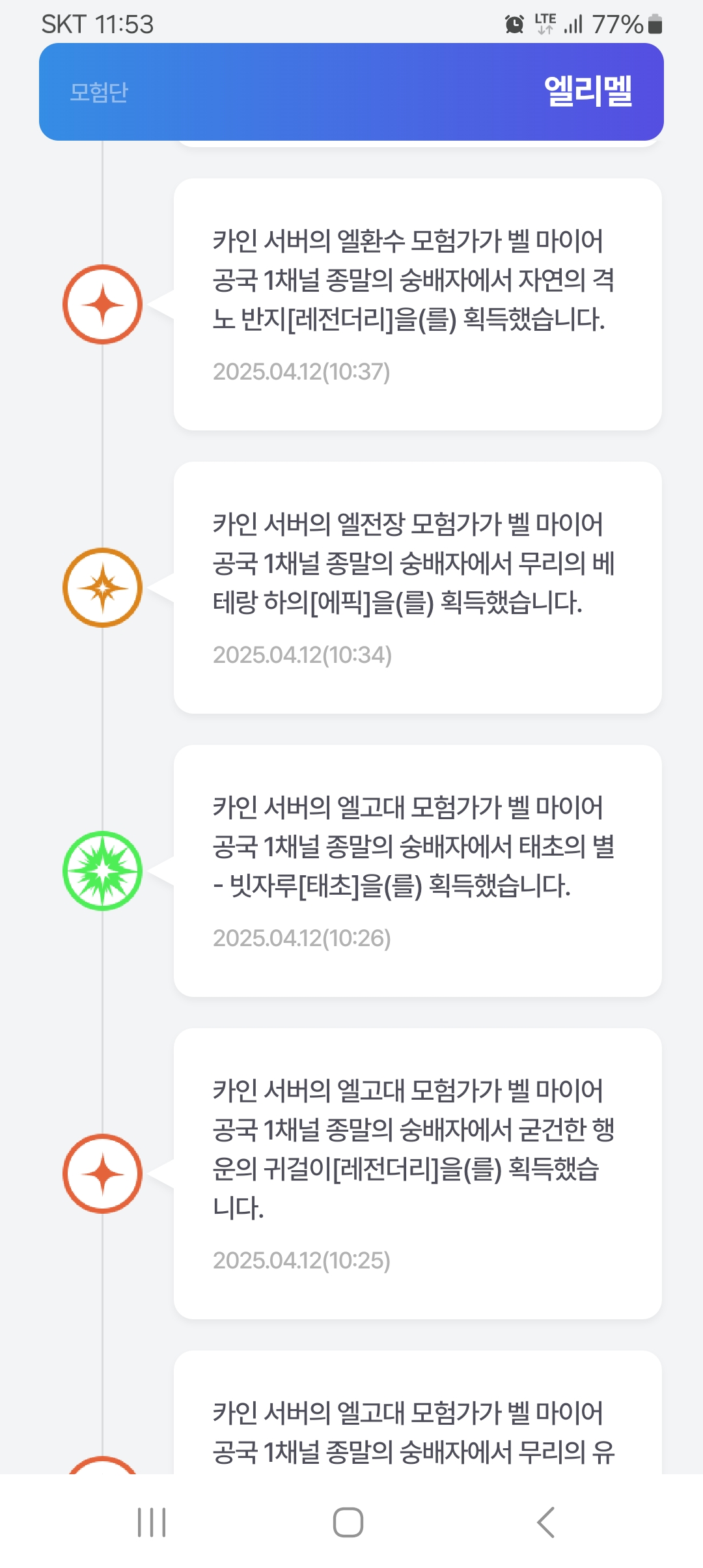703x1568 pixels.
Task: Open the recent apps view
Action: (x=152, y=1522)
